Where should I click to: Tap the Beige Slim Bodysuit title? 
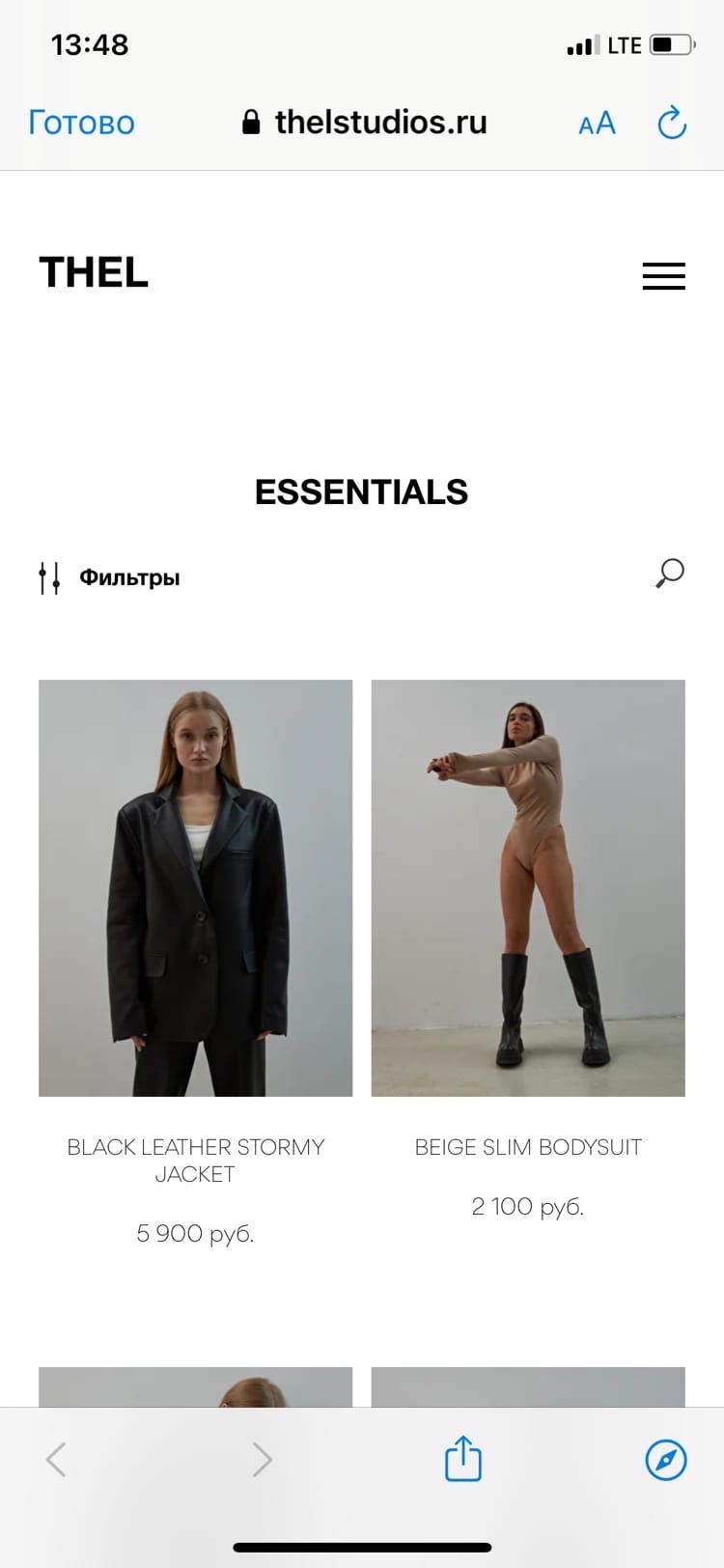[528, 1147]
